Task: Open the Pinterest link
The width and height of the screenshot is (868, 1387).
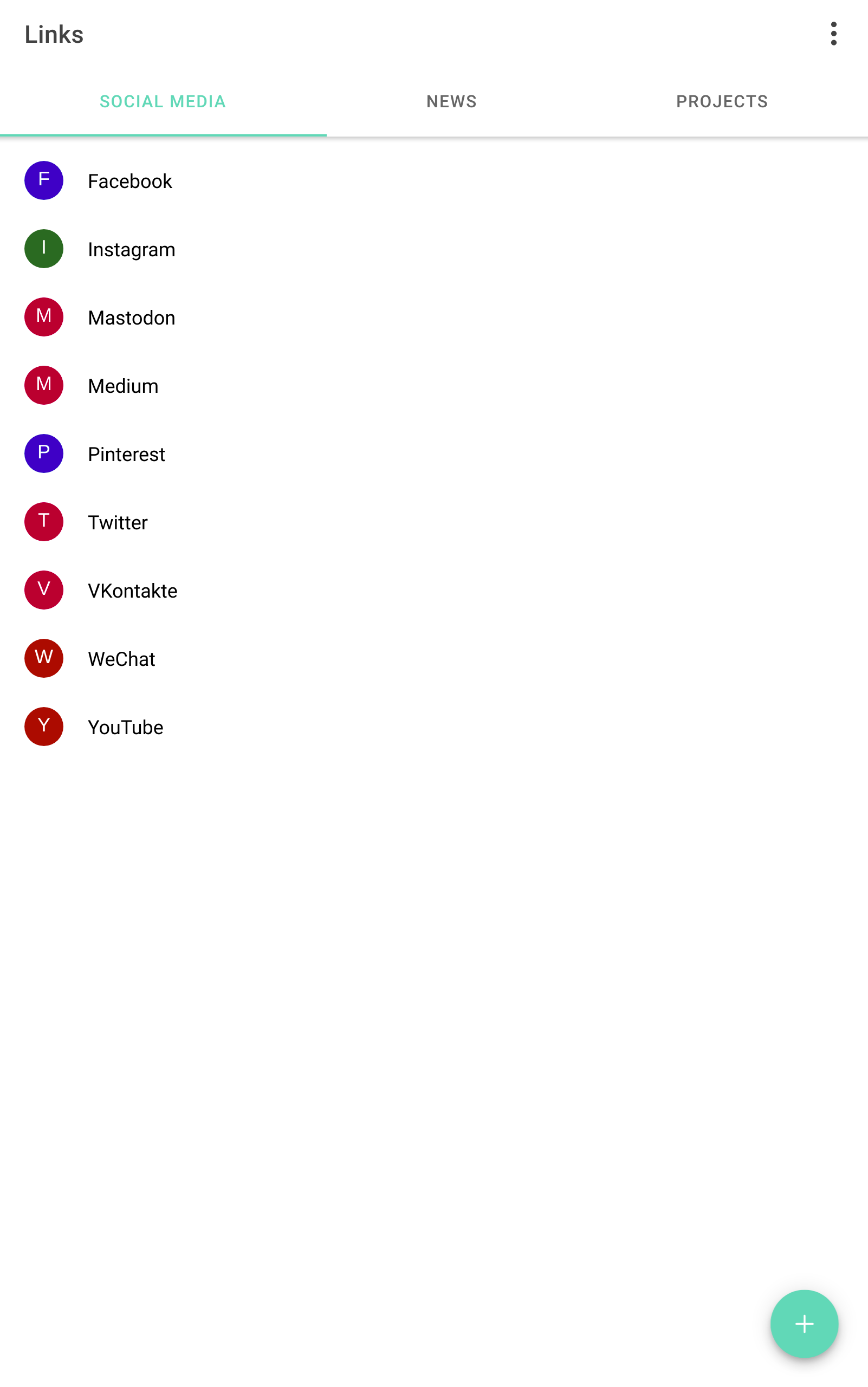Action: 126,454
